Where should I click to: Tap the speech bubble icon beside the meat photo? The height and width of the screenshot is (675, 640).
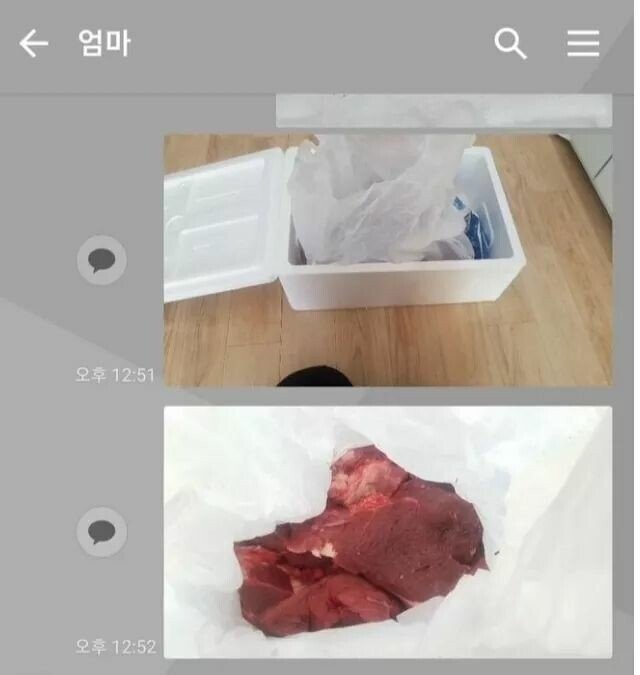click(x=102, y=532)
